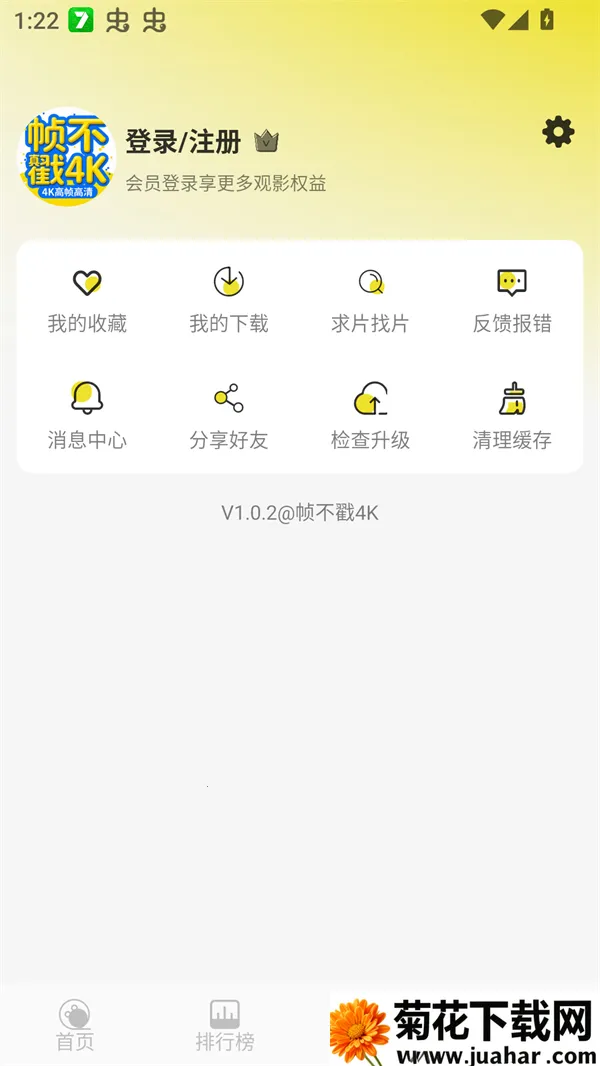This screenshot has height=1066, width=600.
Task: Switch to the 排行榜 rankings tab
Action: coord(225,1025)
